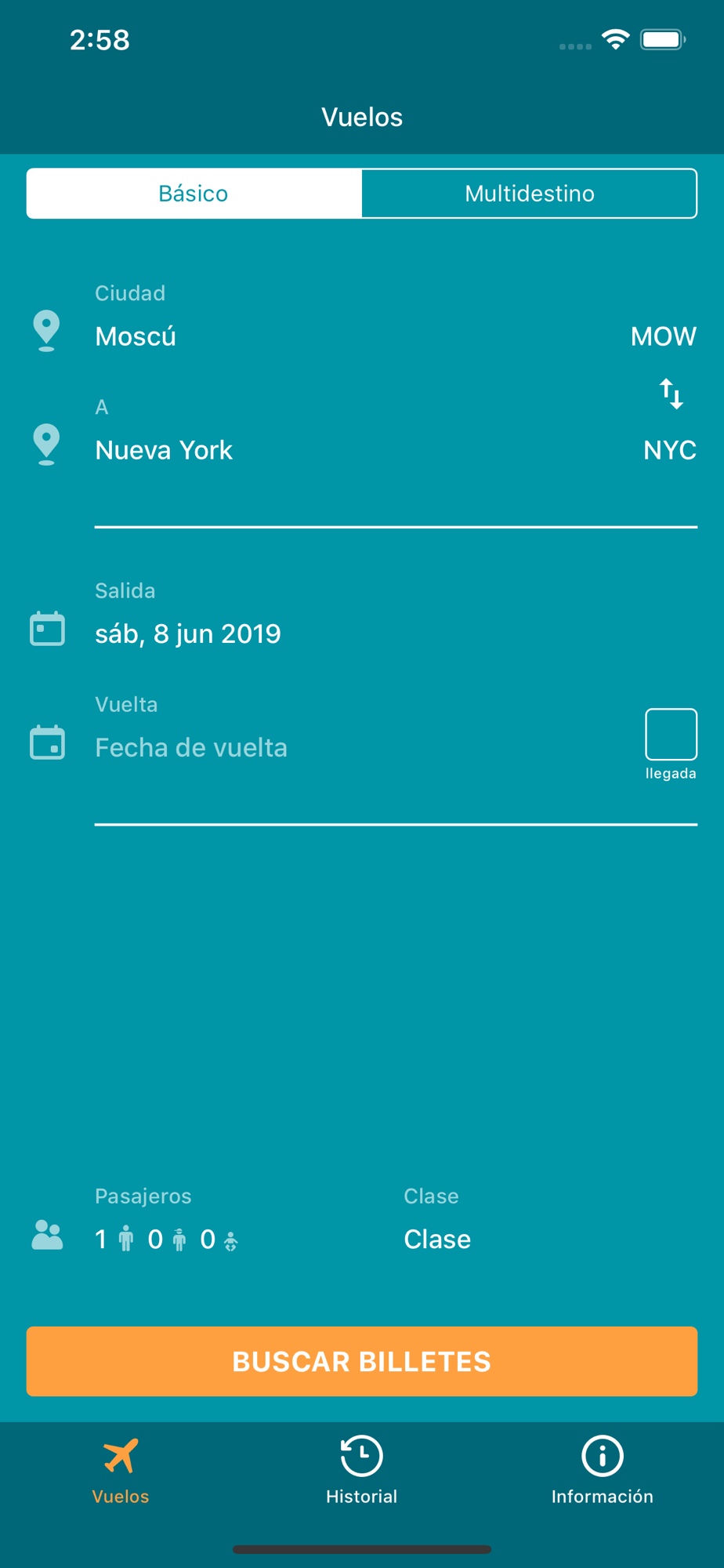Go to the Historial tab

pyautogui.click(x=362, y=1471)
